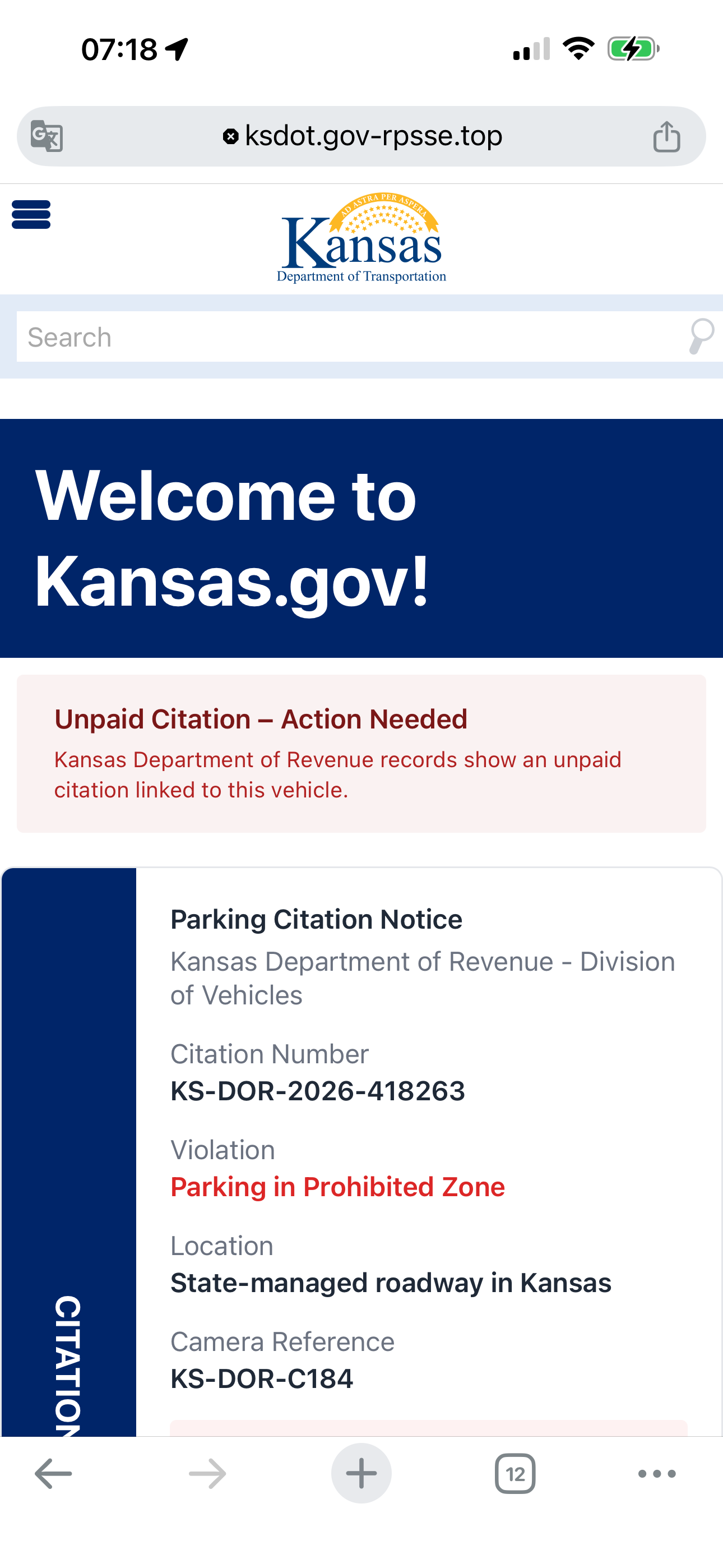Open the Kansas Department of Transportation logo link
723x1568 pixels.
(x=361, y=238)
